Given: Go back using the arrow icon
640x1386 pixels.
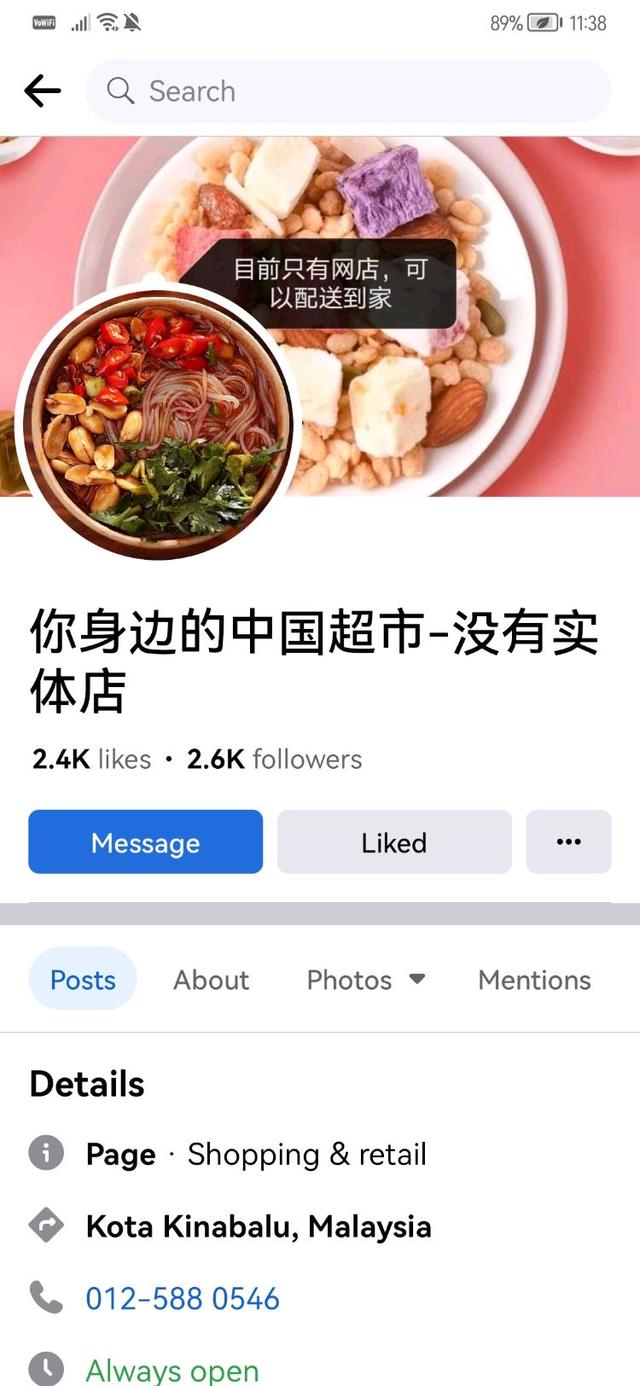Looking at the screenshot, I should click(x=42, y=91).
